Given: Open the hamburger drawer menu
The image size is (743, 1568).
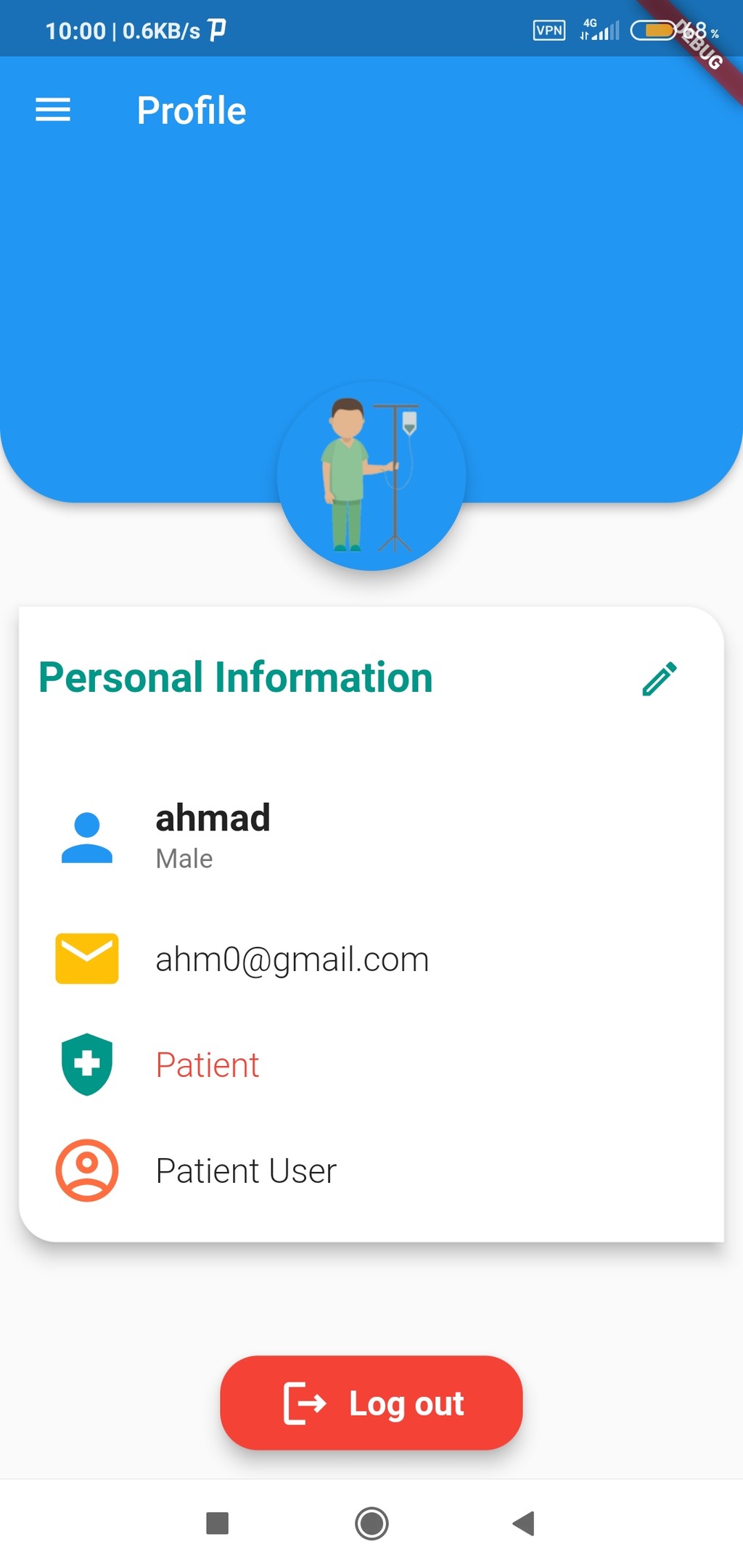Looking at the screenshot, I should click(53, 110).
